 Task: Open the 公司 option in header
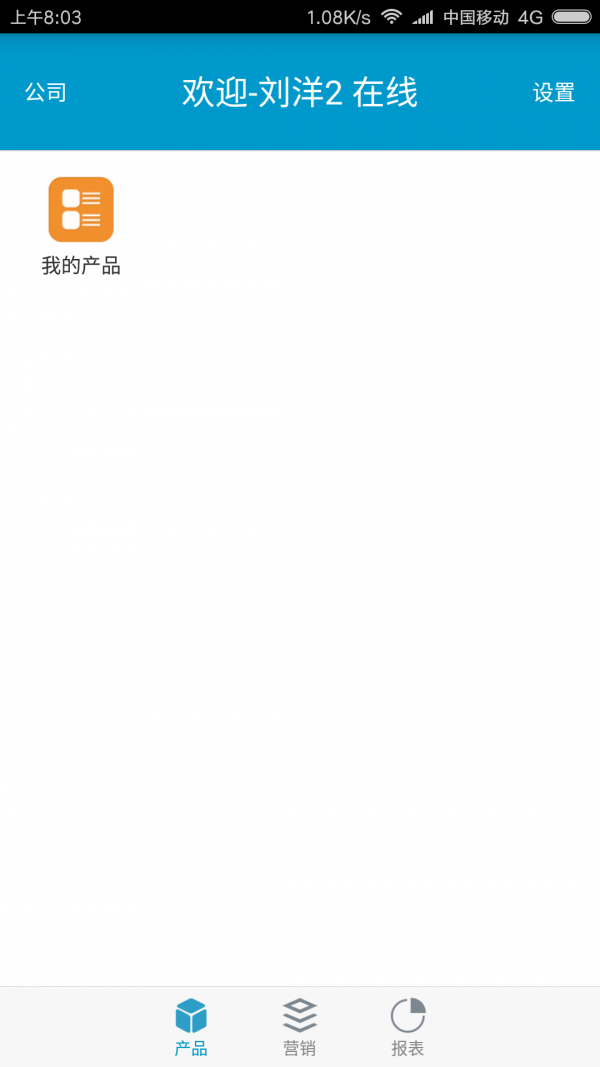click(x=45, y=93)
